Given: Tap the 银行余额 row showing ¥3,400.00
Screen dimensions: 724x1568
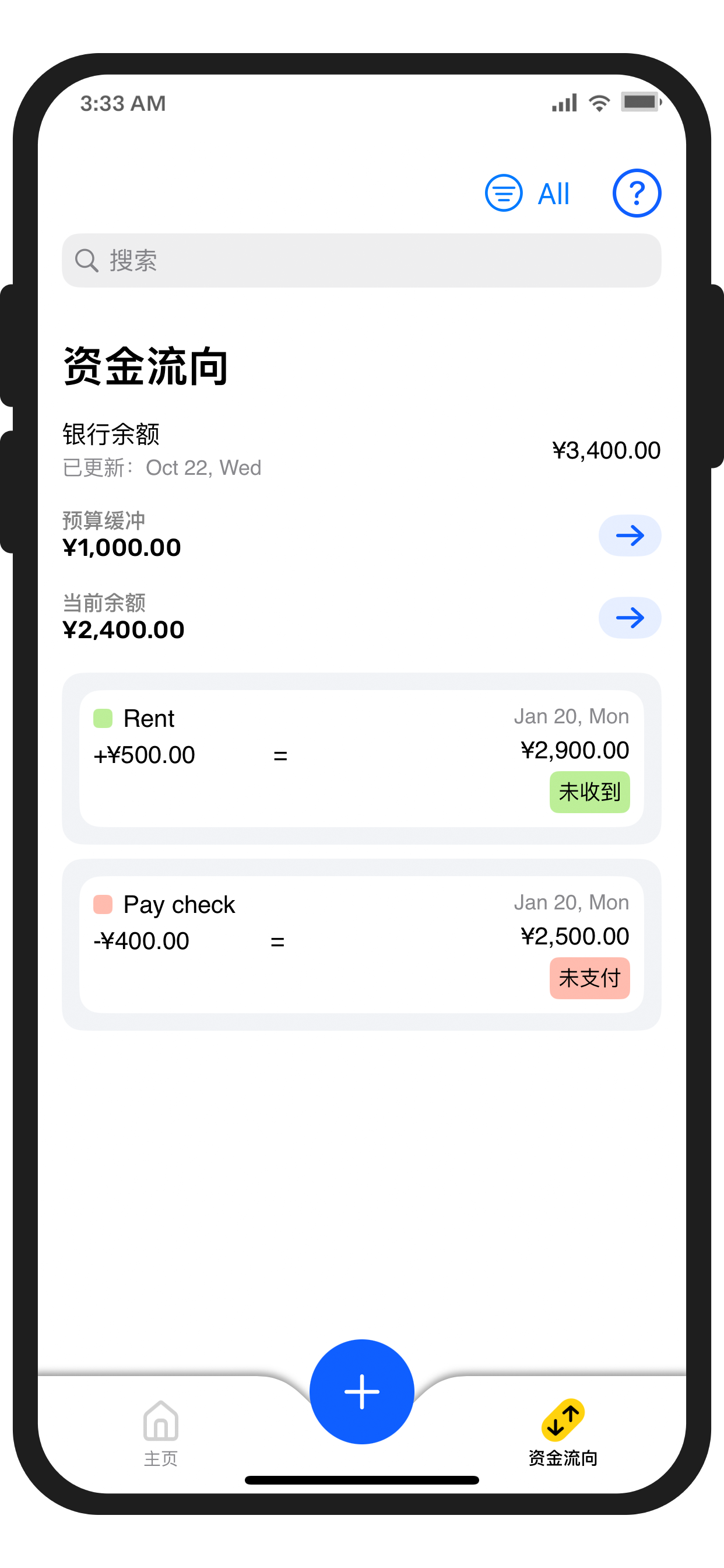Looking at the screenshot, I should click(x=361, y=450).
